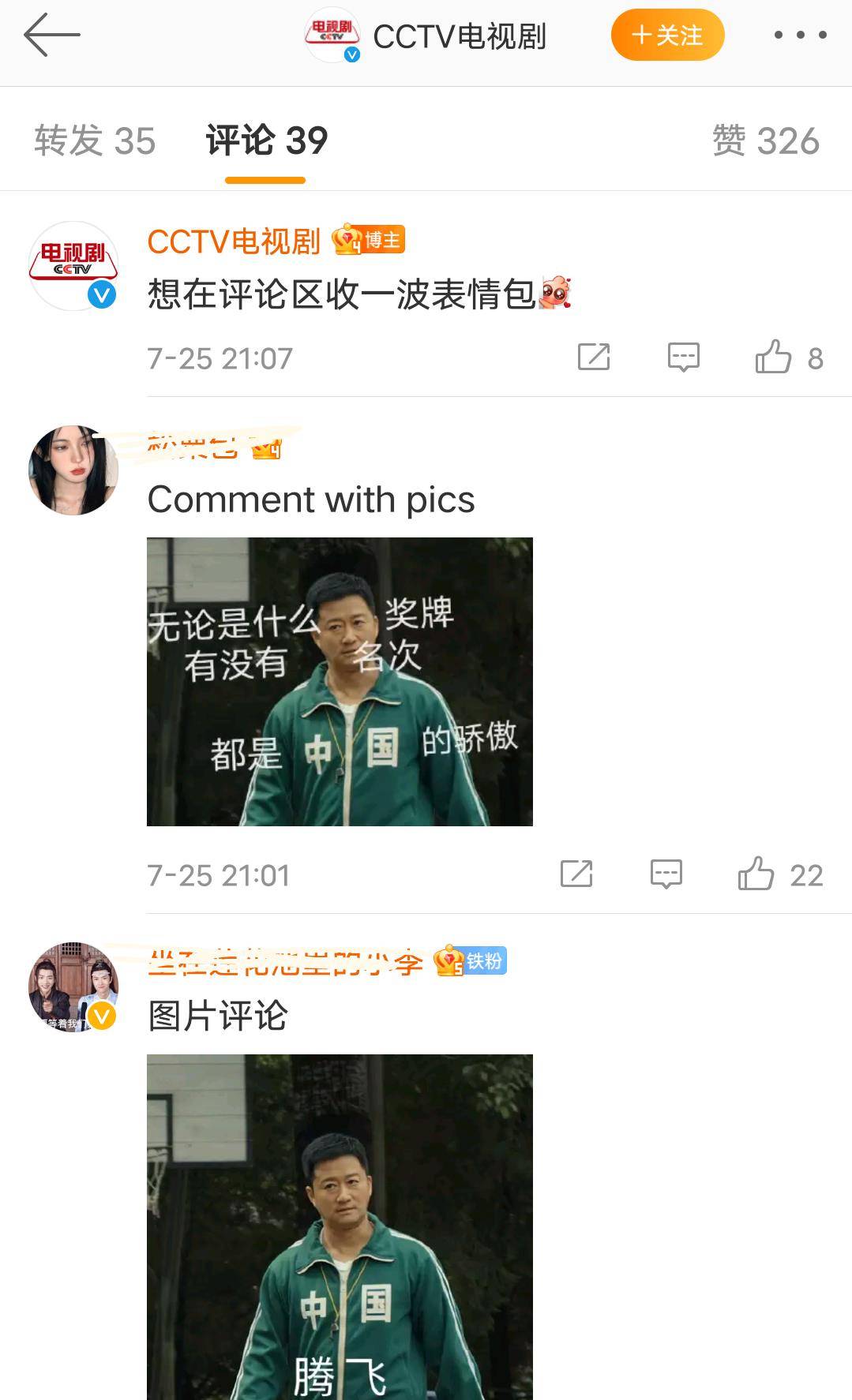Click the share icon on the pinned comment
852x1400 pixels.
(593, 357)
